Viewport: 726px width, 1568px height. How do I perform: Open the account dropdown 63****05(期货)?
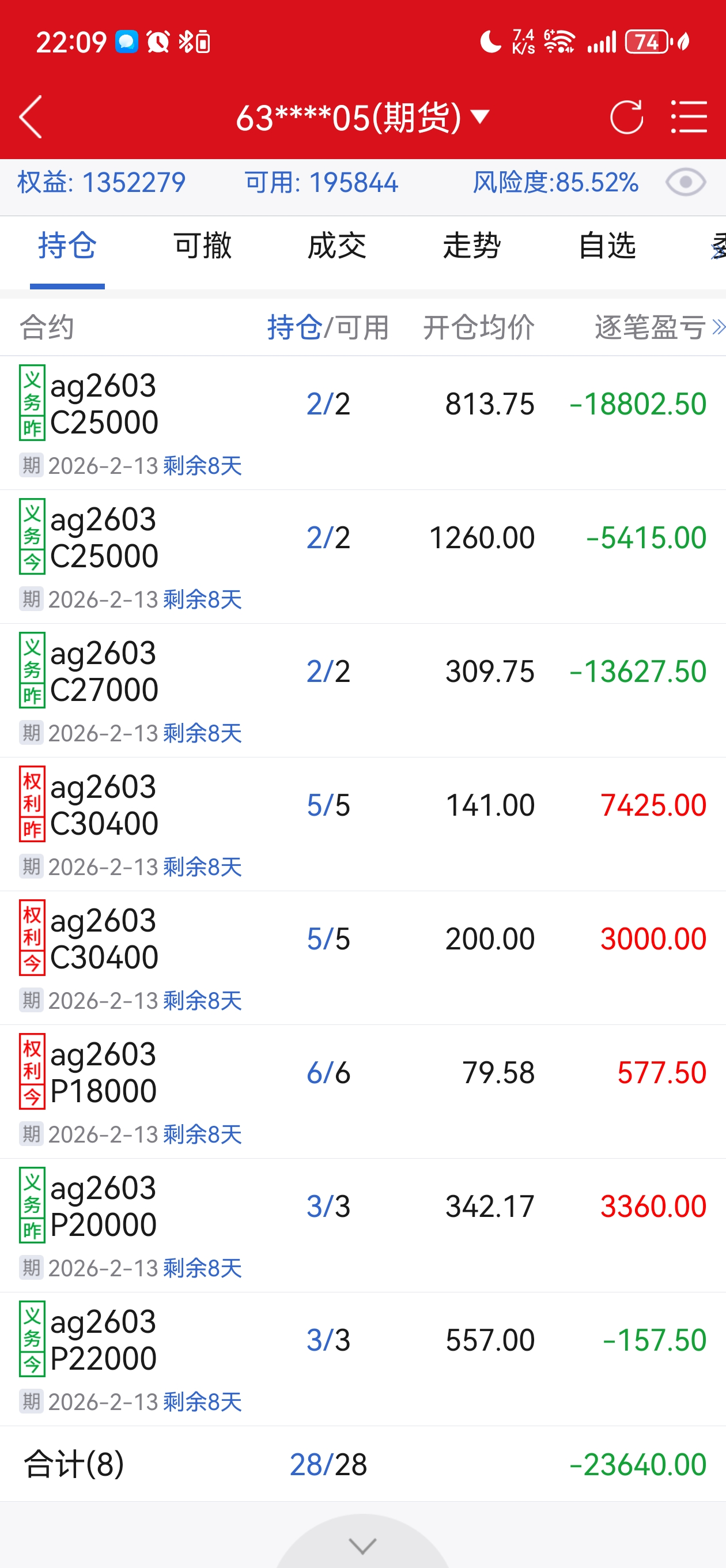[362, 117]
